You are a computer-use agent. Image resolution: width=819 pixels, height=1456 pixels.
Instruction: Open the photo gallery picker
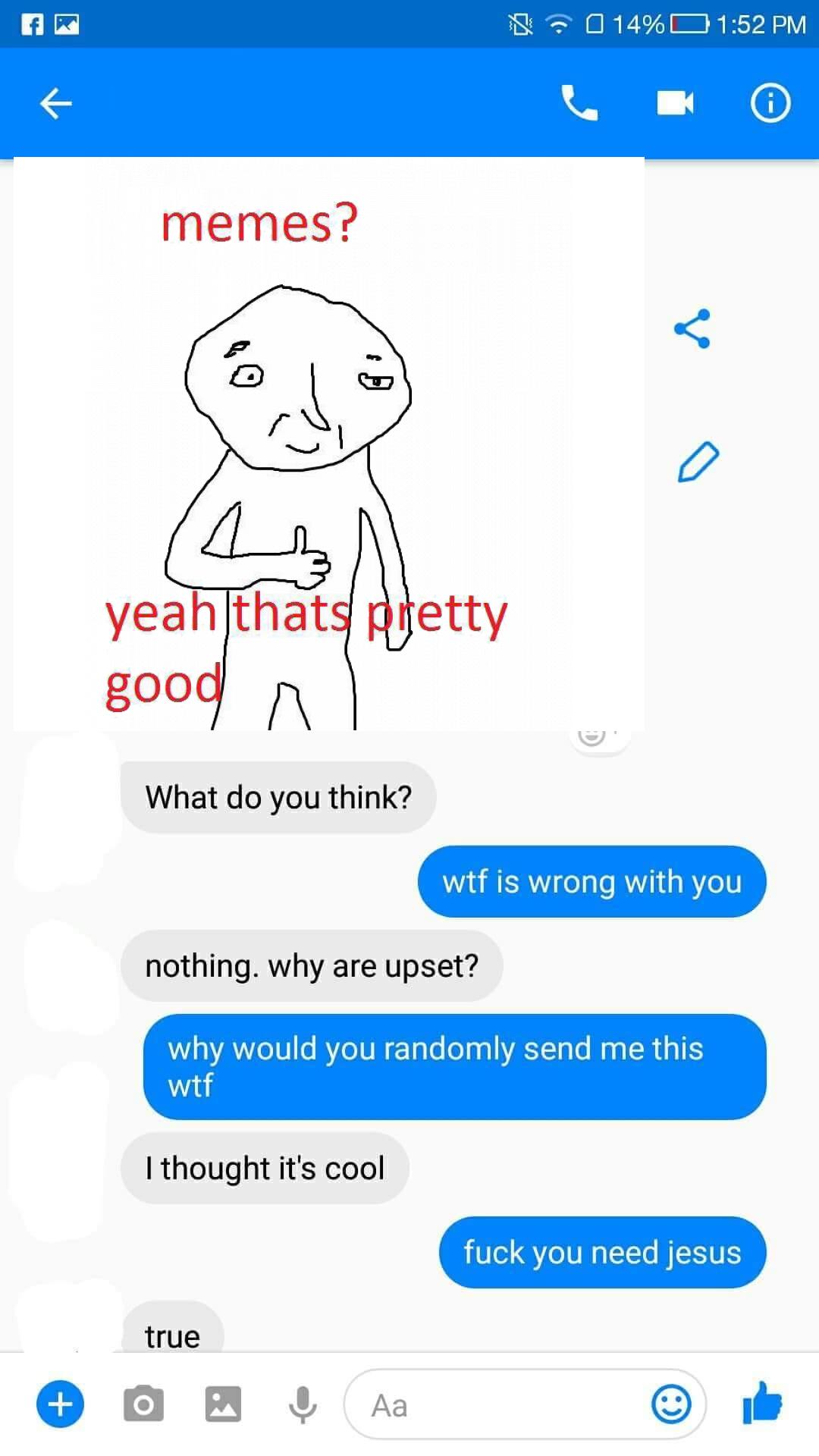pyautogui.click(x=223, y=1404)
